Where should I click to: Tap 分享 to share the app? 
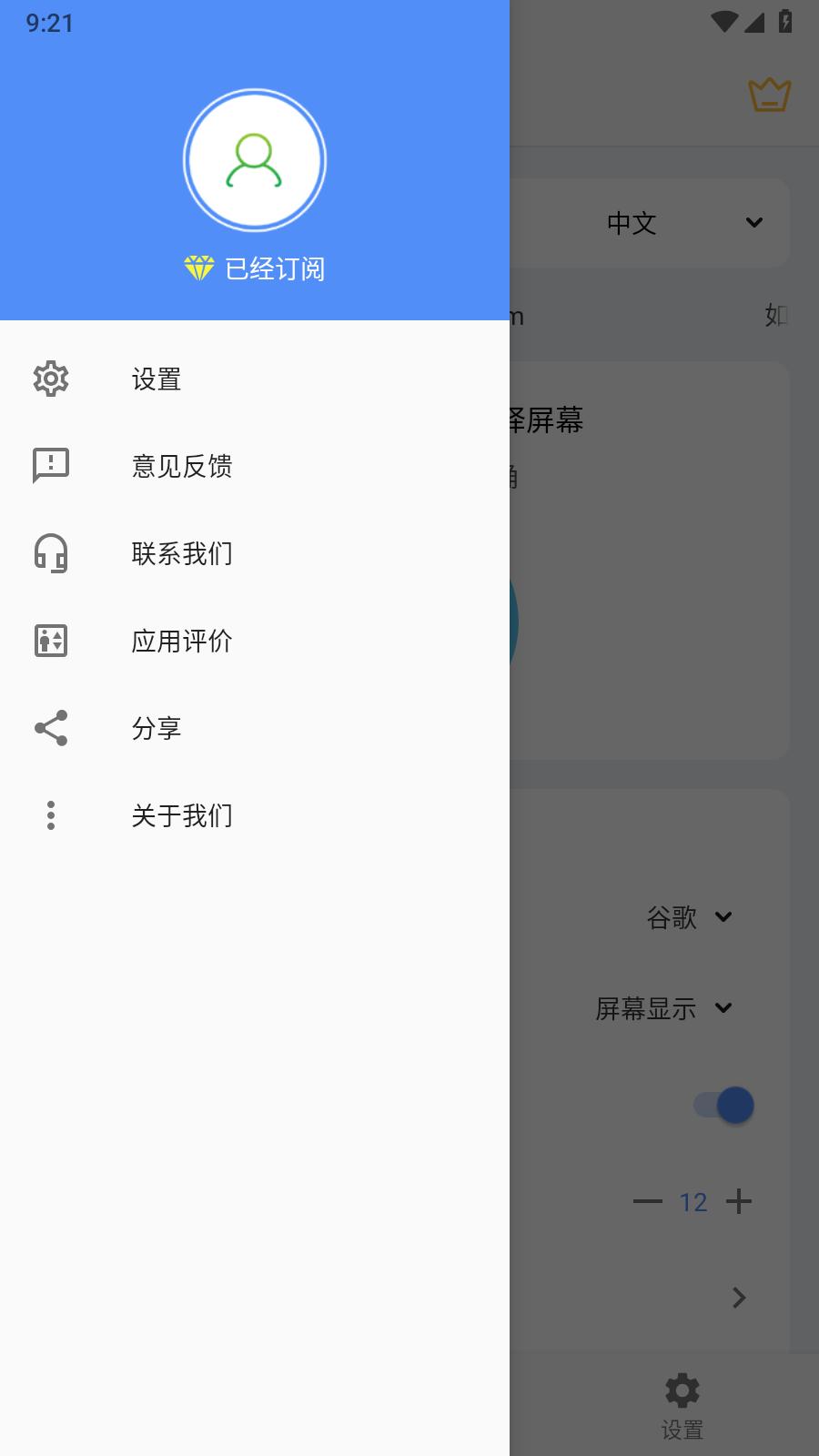click(x=157, y=728)
